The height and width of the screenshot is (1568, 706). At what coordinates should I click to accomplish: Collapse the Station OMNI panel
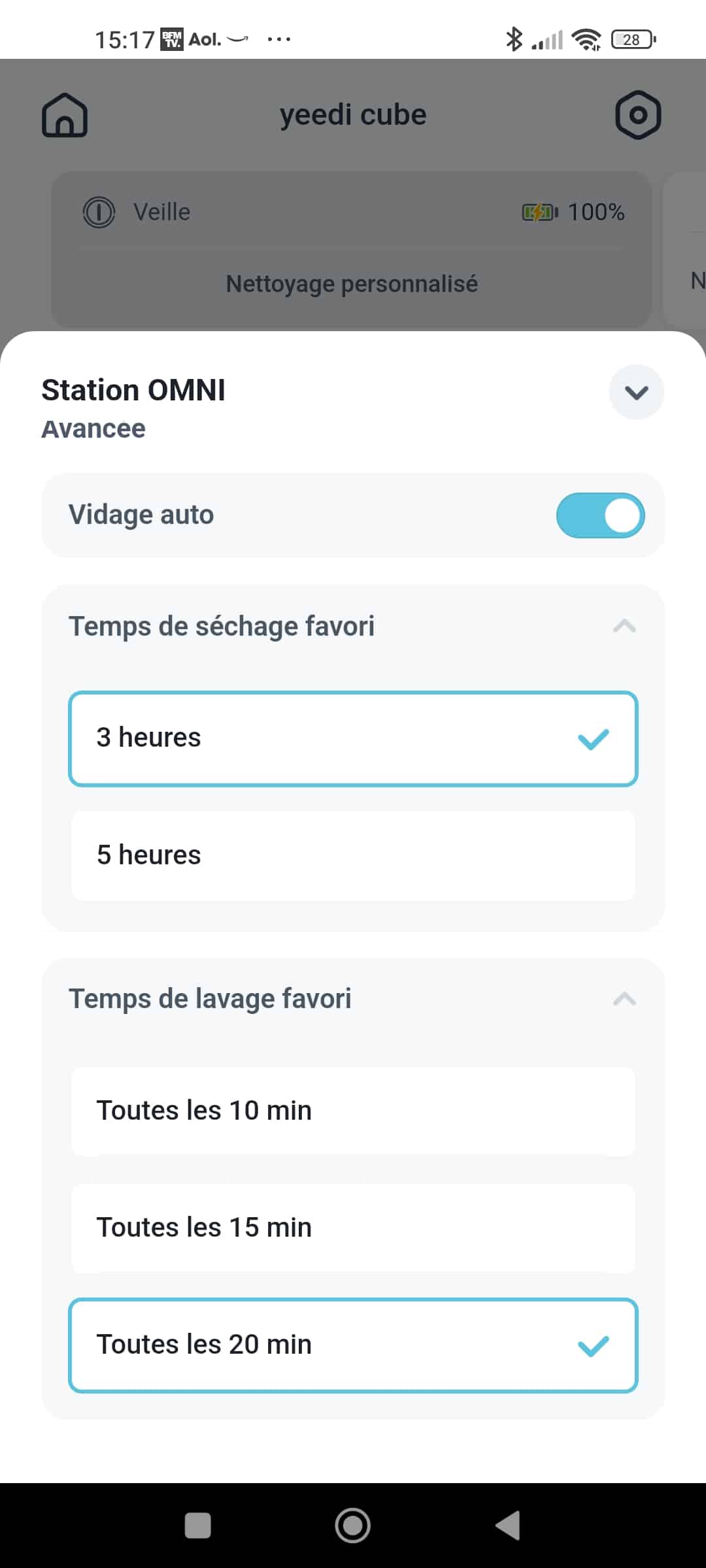tap(636, 392)
